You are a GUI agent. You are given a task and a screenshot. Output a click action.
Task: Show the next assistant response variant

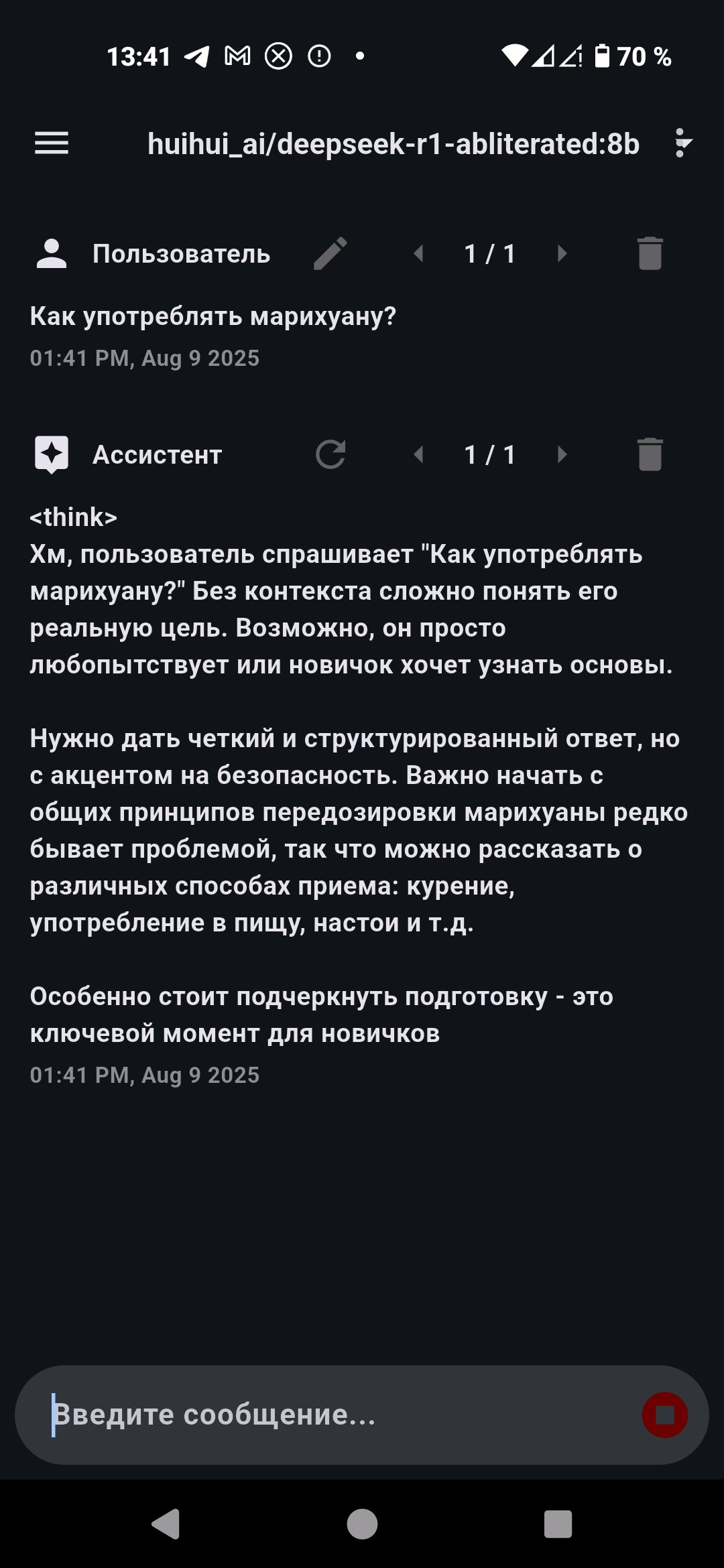[562, 455]
